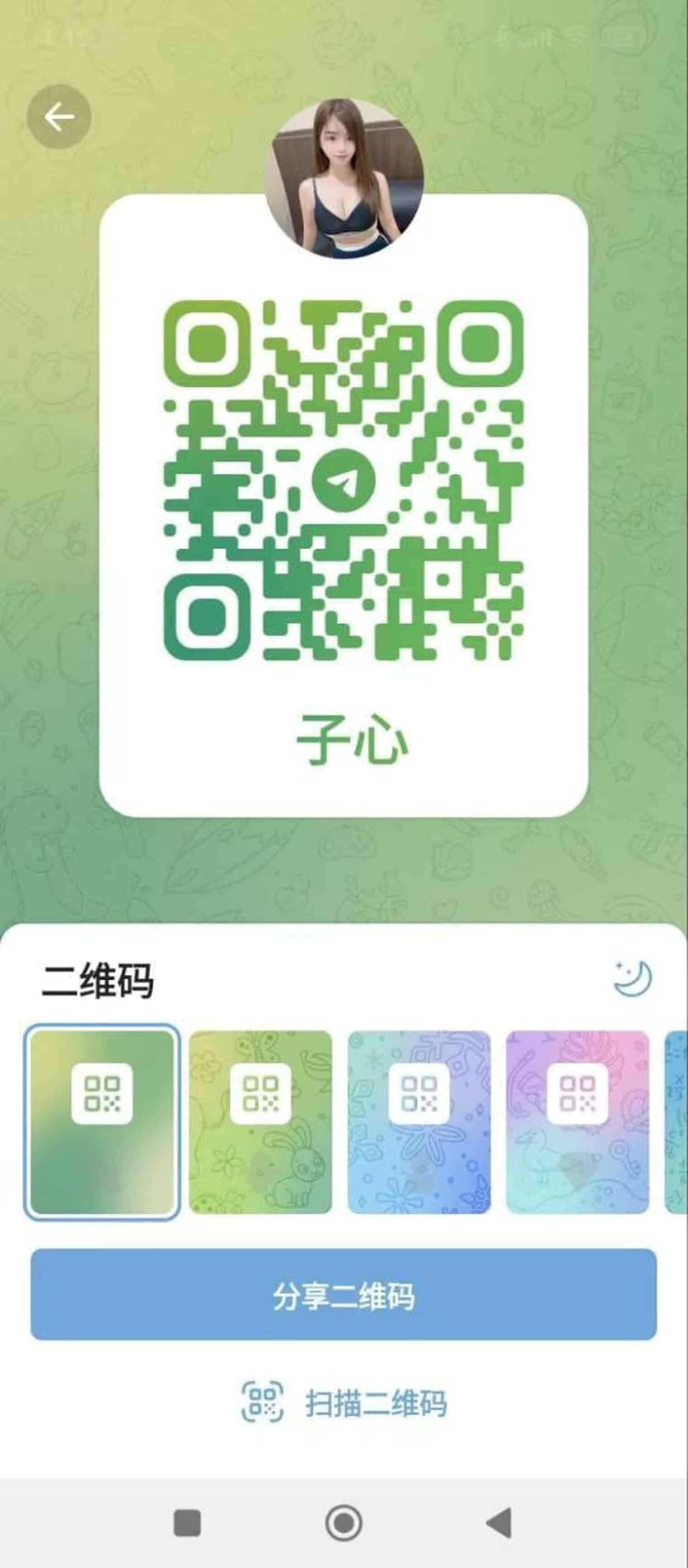The height and width of the screenshot is (1568, 688).
Task: Select the plain green gradient theme
Action: [x=102, y=1122]
